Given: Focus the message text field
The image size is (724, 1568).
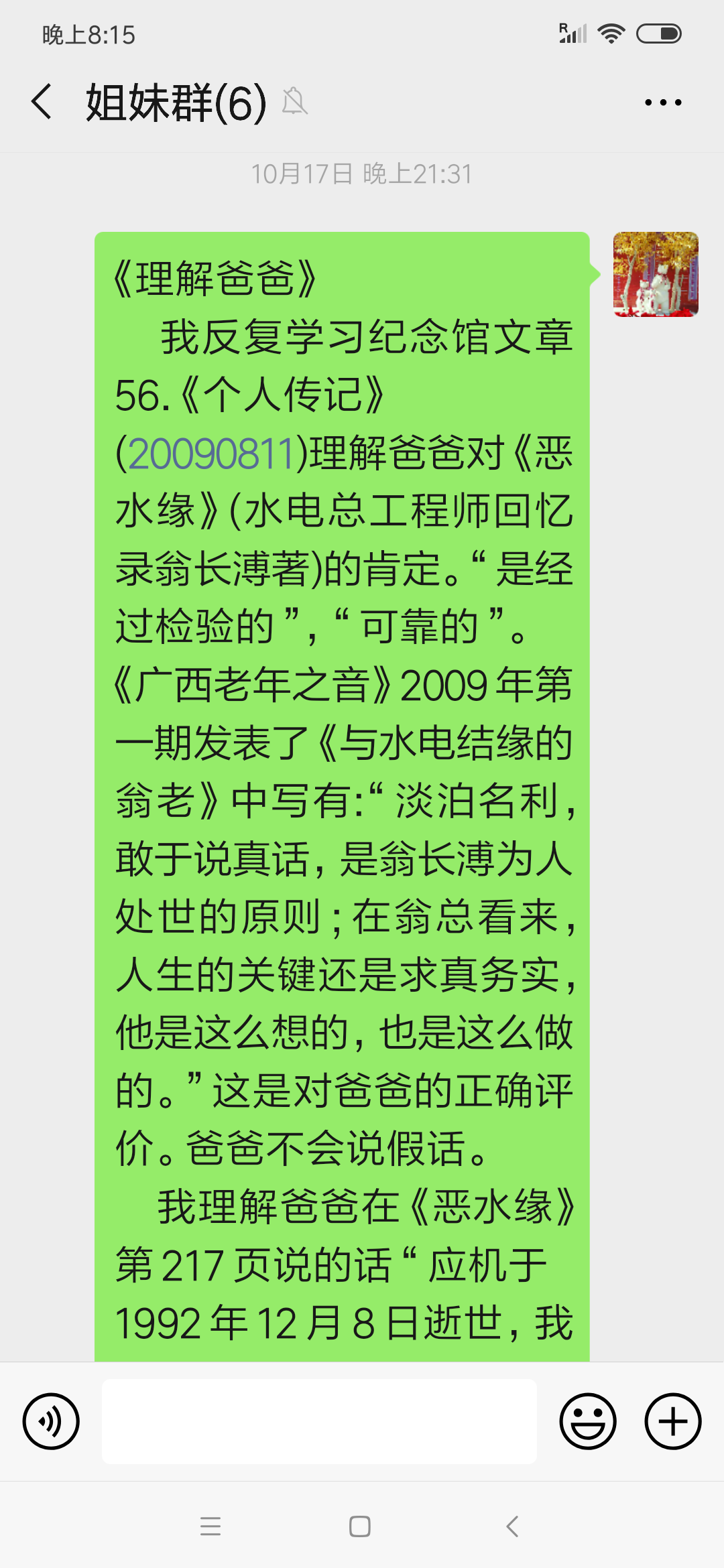Looking at the screenshot, I should point(319,1421).
